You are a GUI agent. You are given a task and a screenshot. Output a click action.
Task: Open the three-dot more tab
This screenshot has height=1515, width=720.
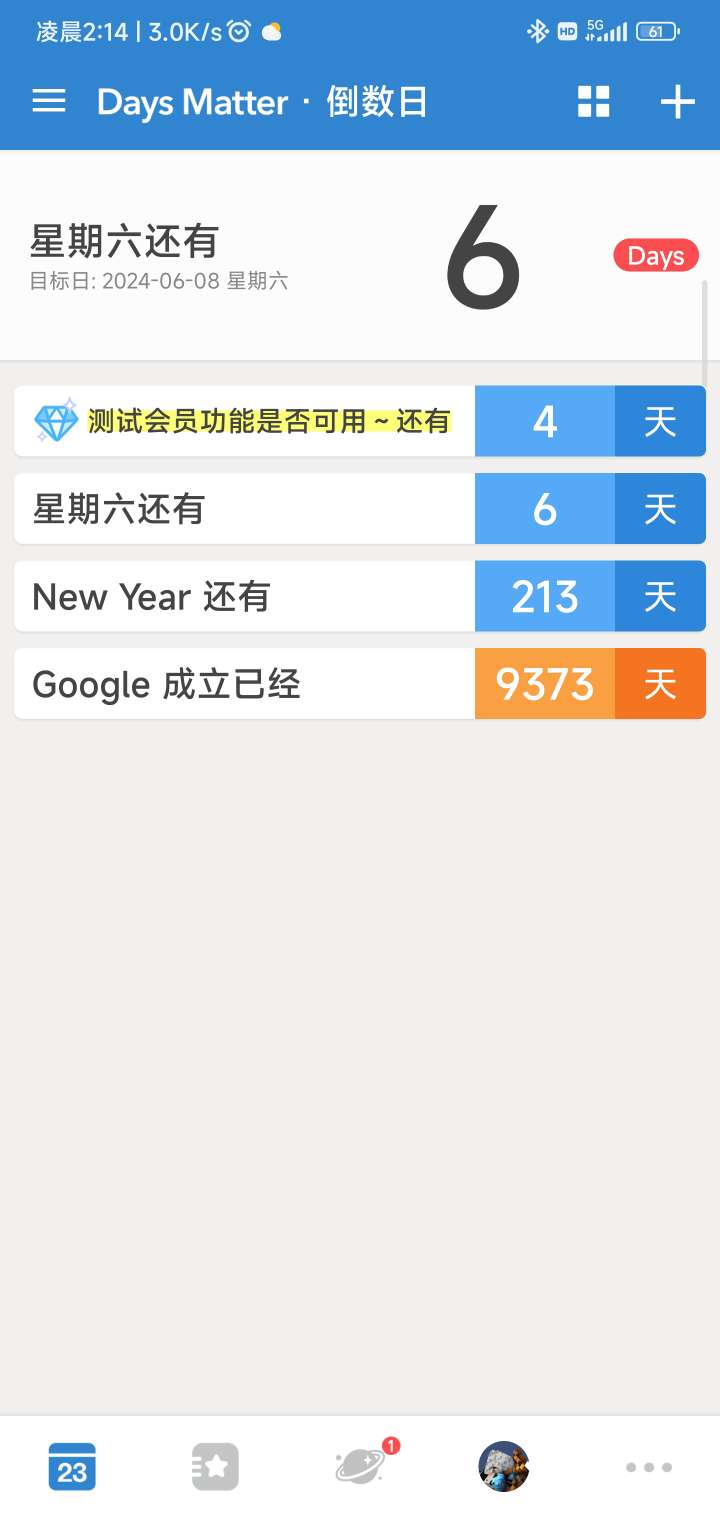tap(648, 1467)
